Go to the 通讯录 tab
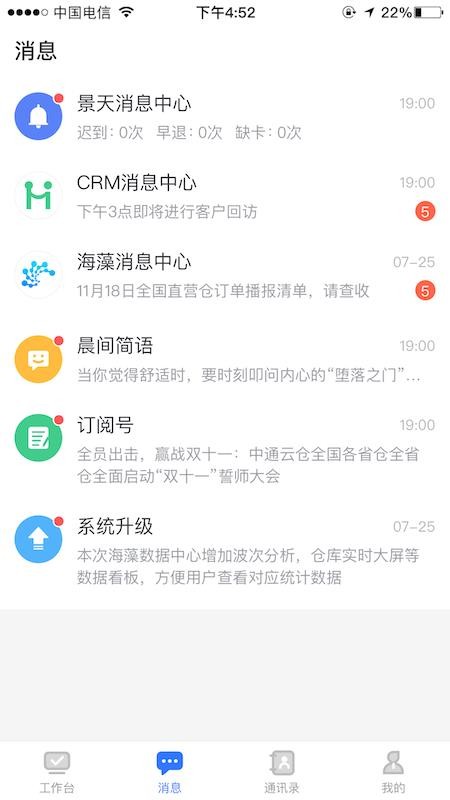Viewport: 450px width, 800px height. 282,771
